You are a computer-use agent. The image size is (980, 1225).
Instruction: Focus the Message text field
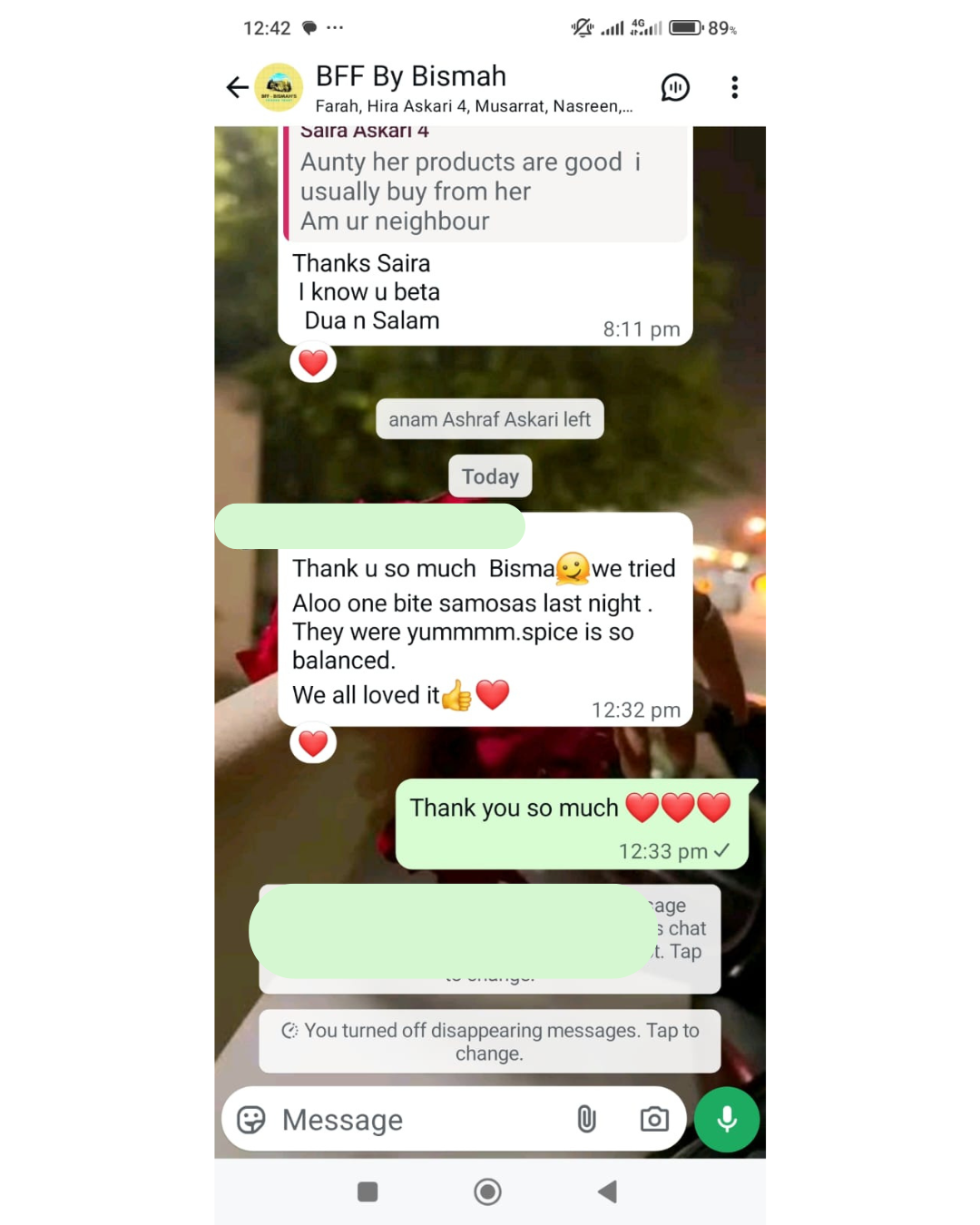point(417,1120)
